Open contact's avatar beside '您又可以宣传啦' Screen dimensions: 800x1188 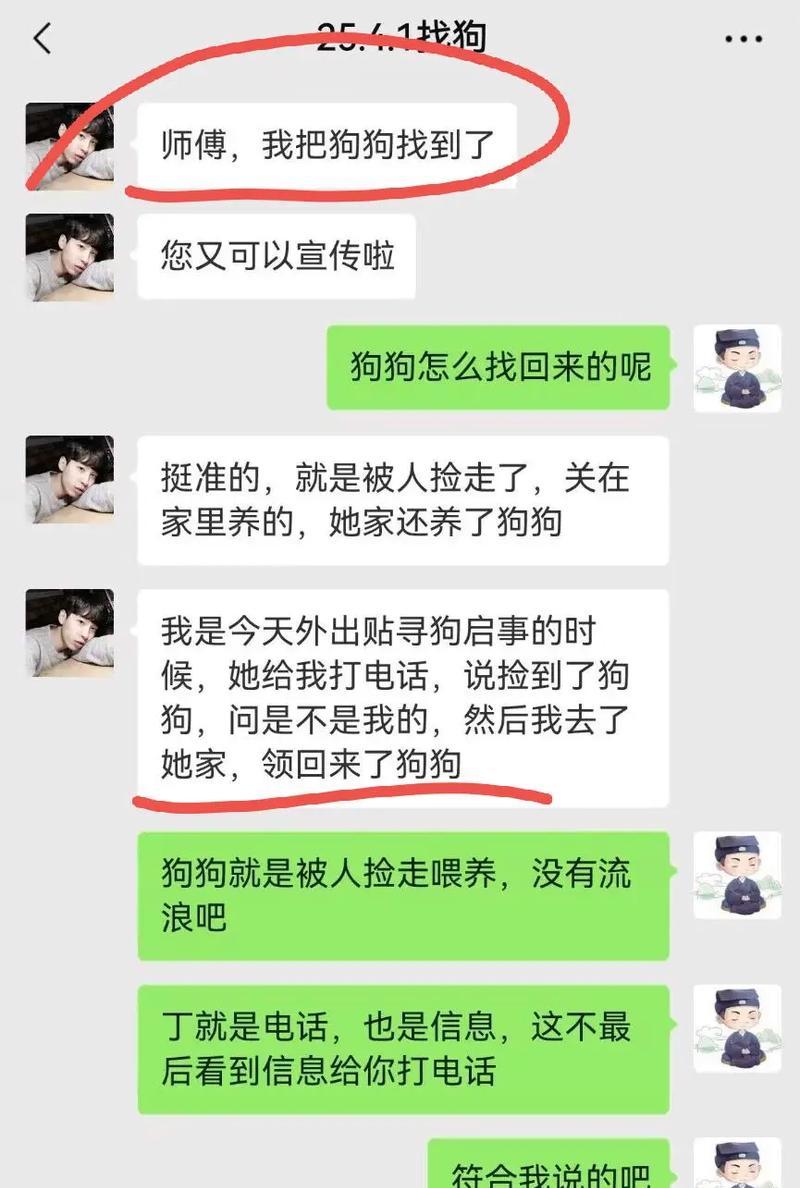point(69,257)
